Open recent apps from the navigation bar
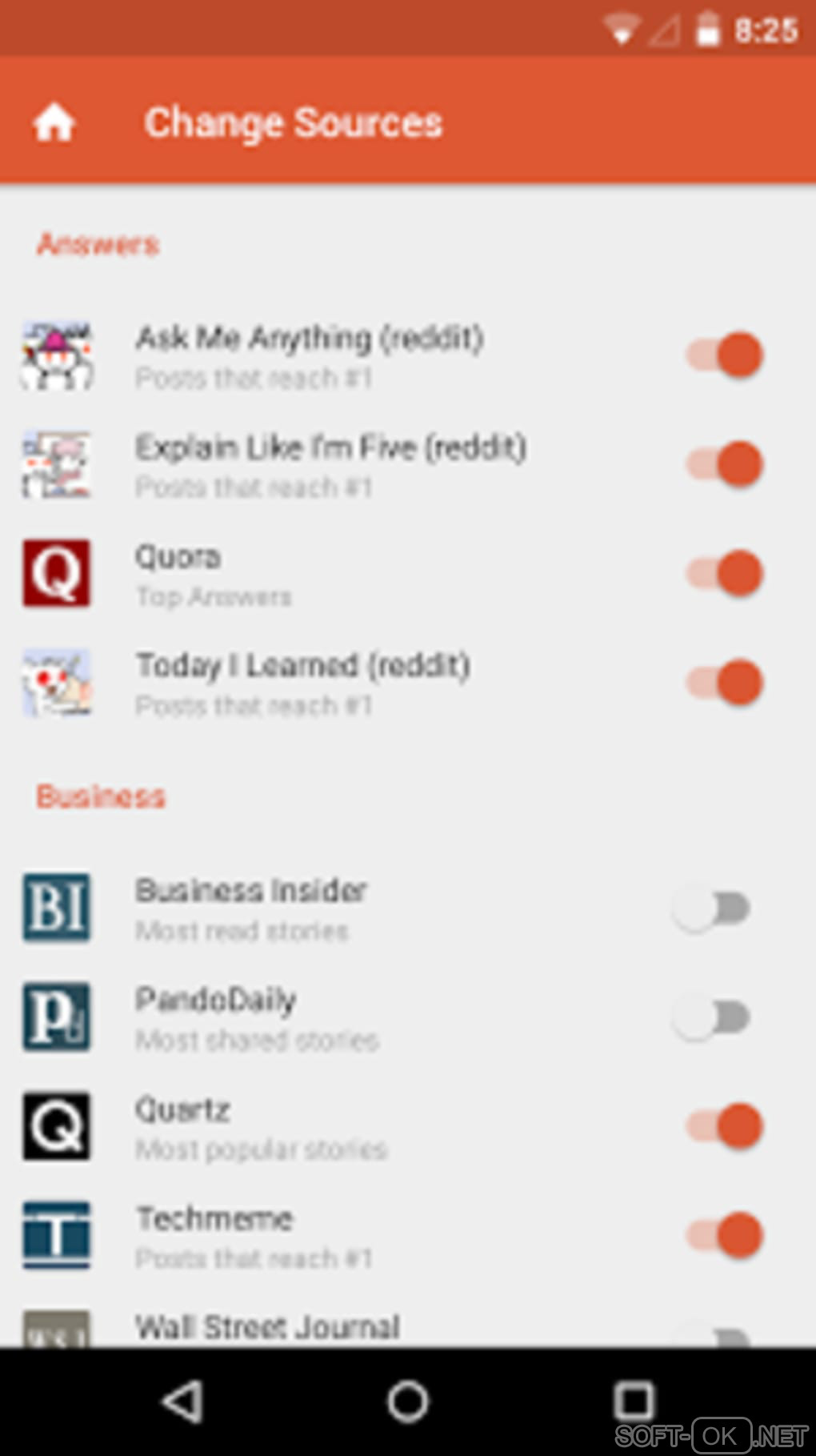The height and width of the screenshot is (1456, 816). 634,1401
